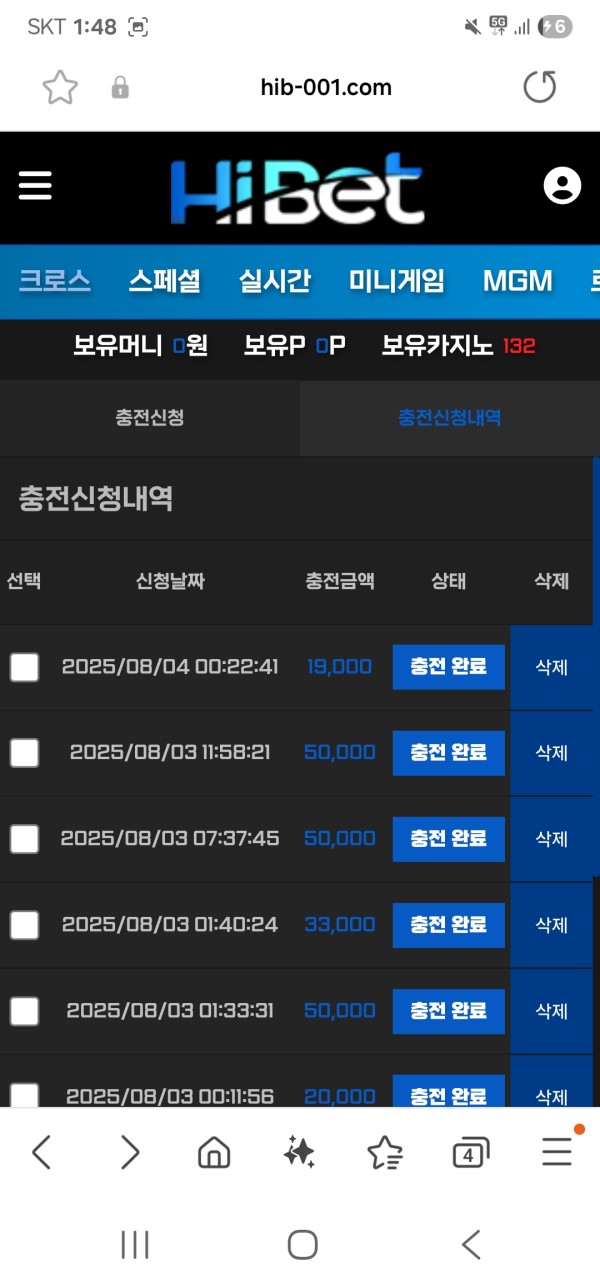Open the user profile icon
Viewport: 600px width, 1287px height.
click(x=562, y=186)
